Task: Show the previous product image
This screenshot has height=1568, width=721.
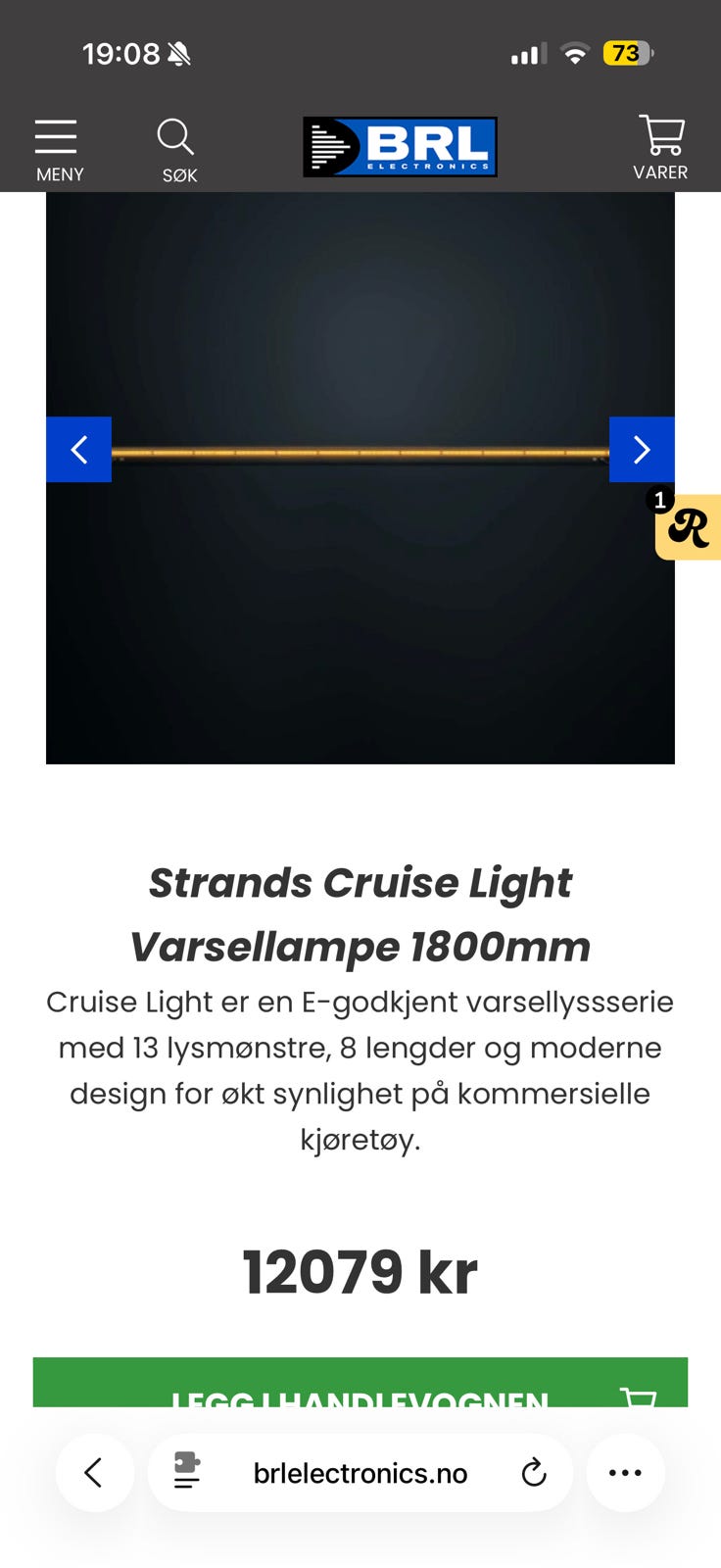Action: 78,450
